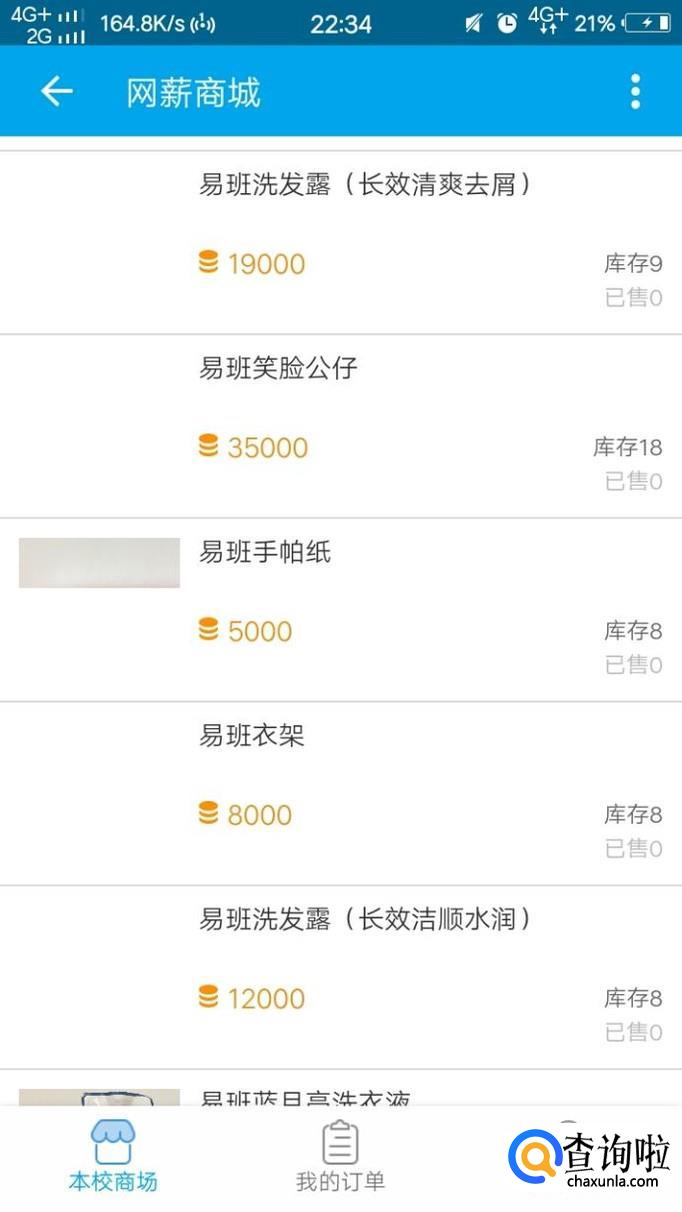Switch to 我的订单 tab
Screen dimensions: 682x1212
point(340,1157)
